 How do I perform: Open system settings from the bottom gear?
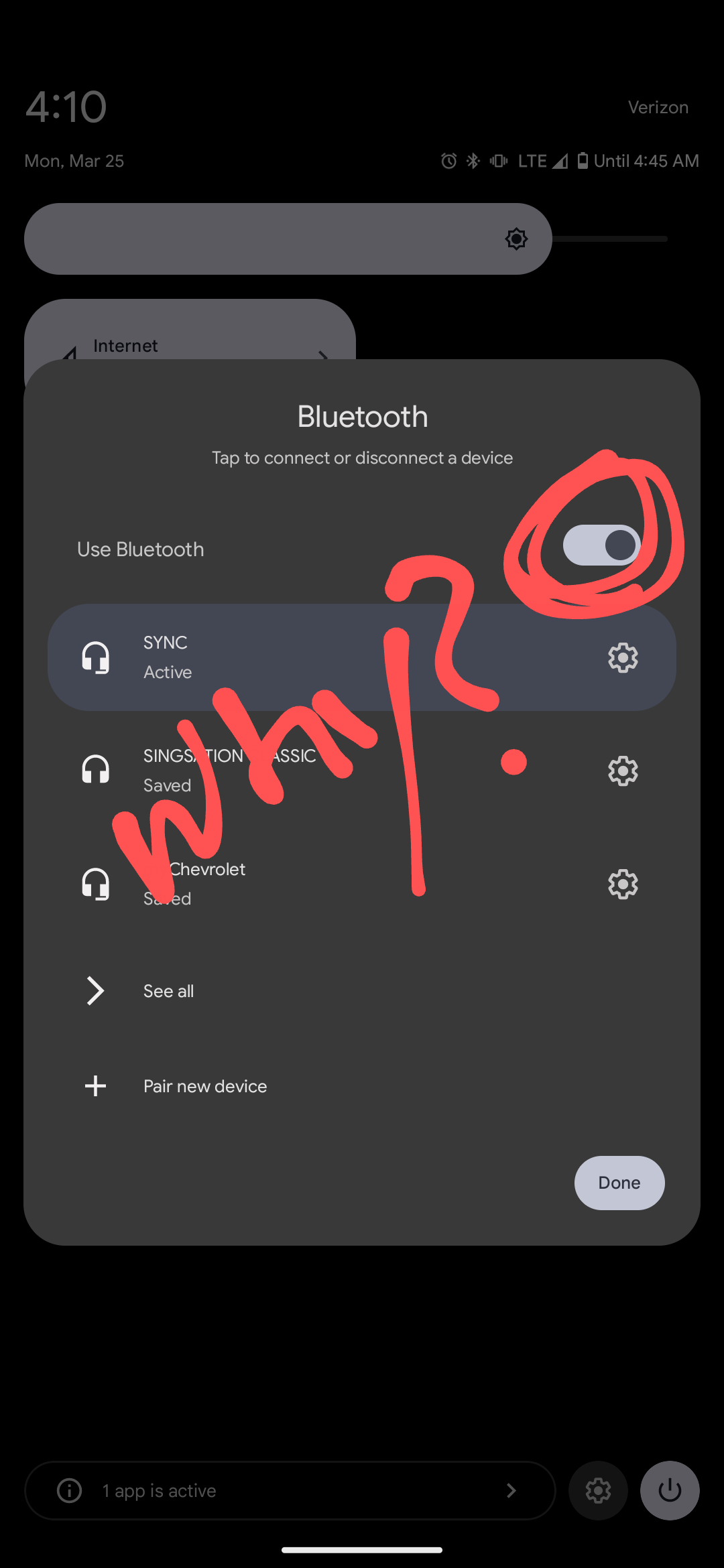coord(598,1490)
